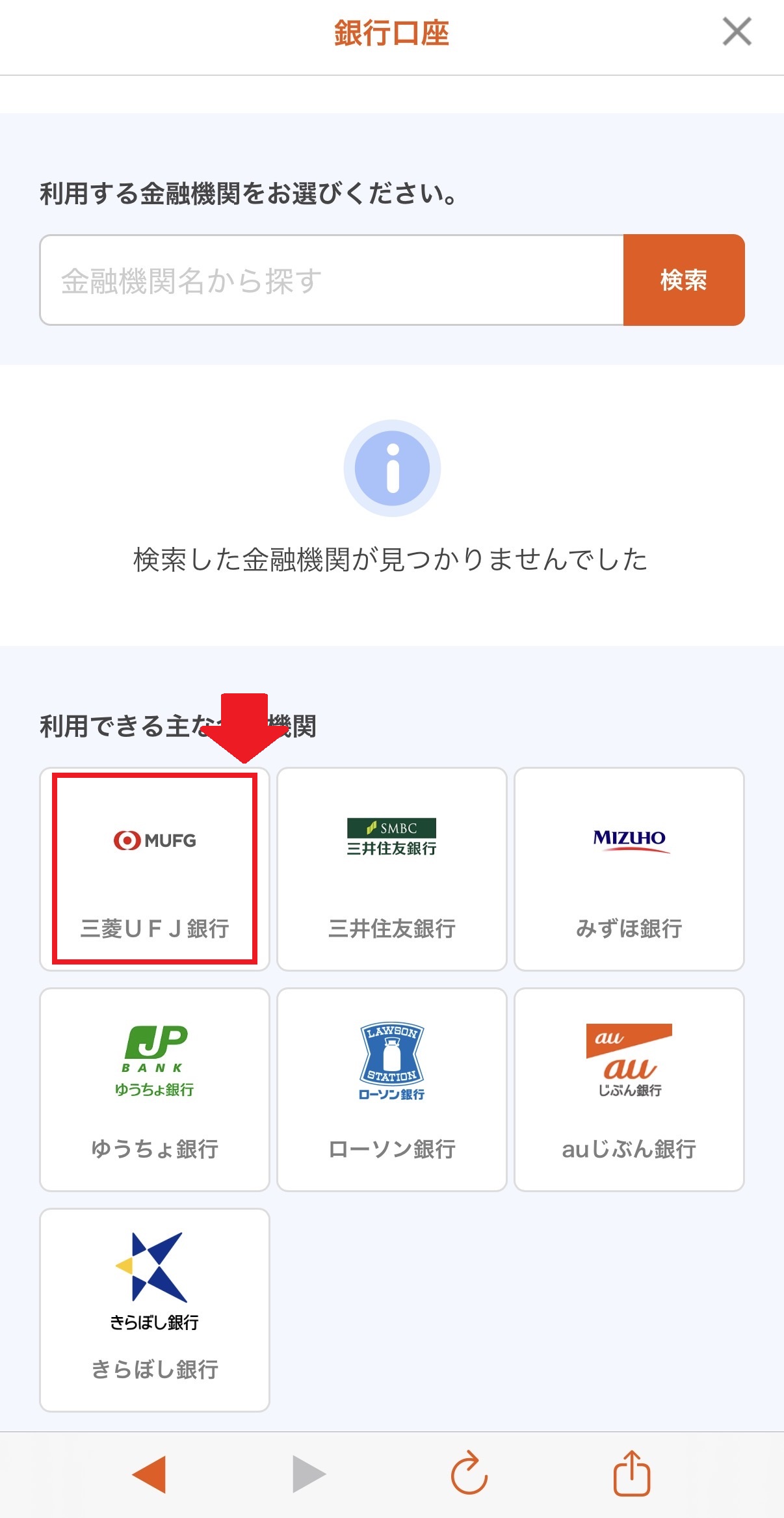
Task: Close the 銀行口座 screen
Action: [737, 32]
